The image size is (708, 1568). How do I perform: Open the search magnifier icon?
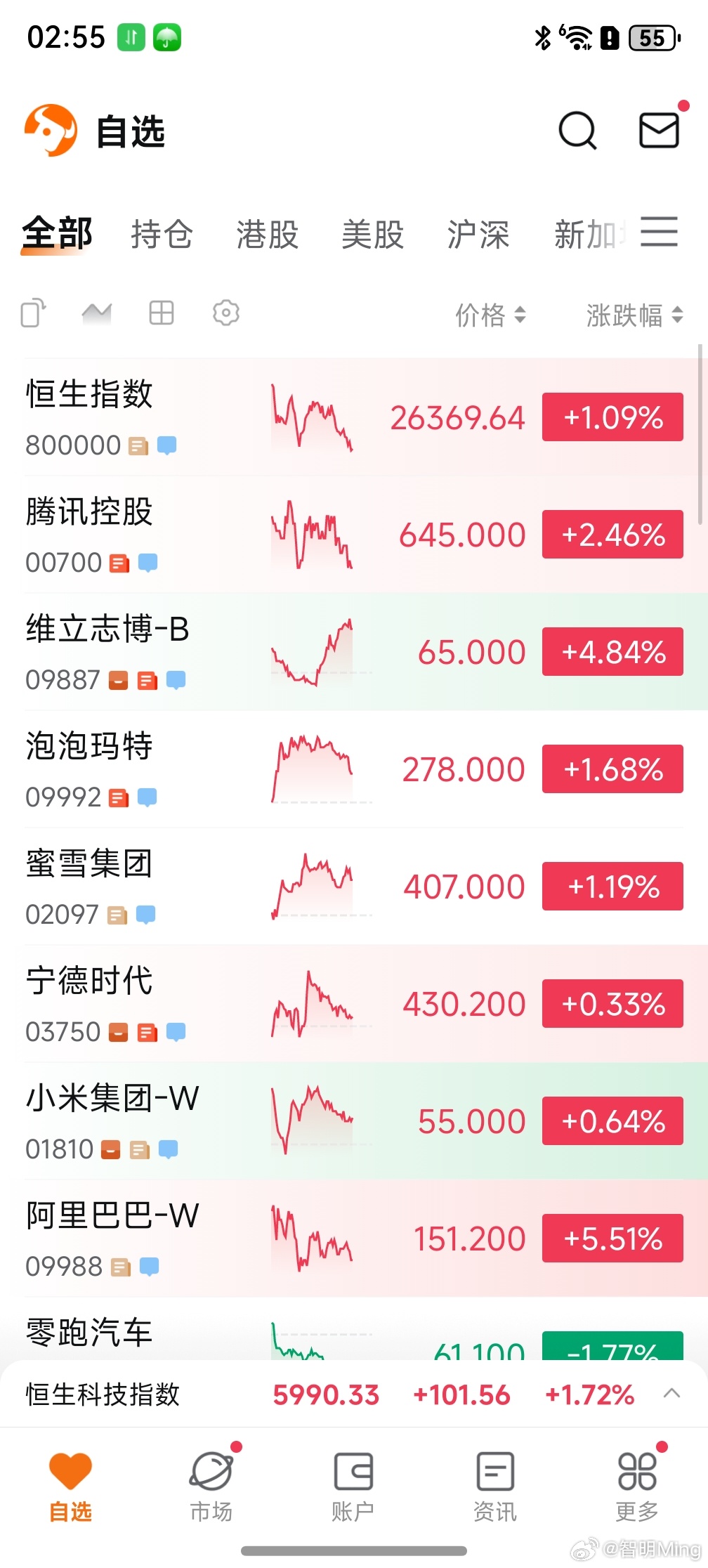click(577, 131)
